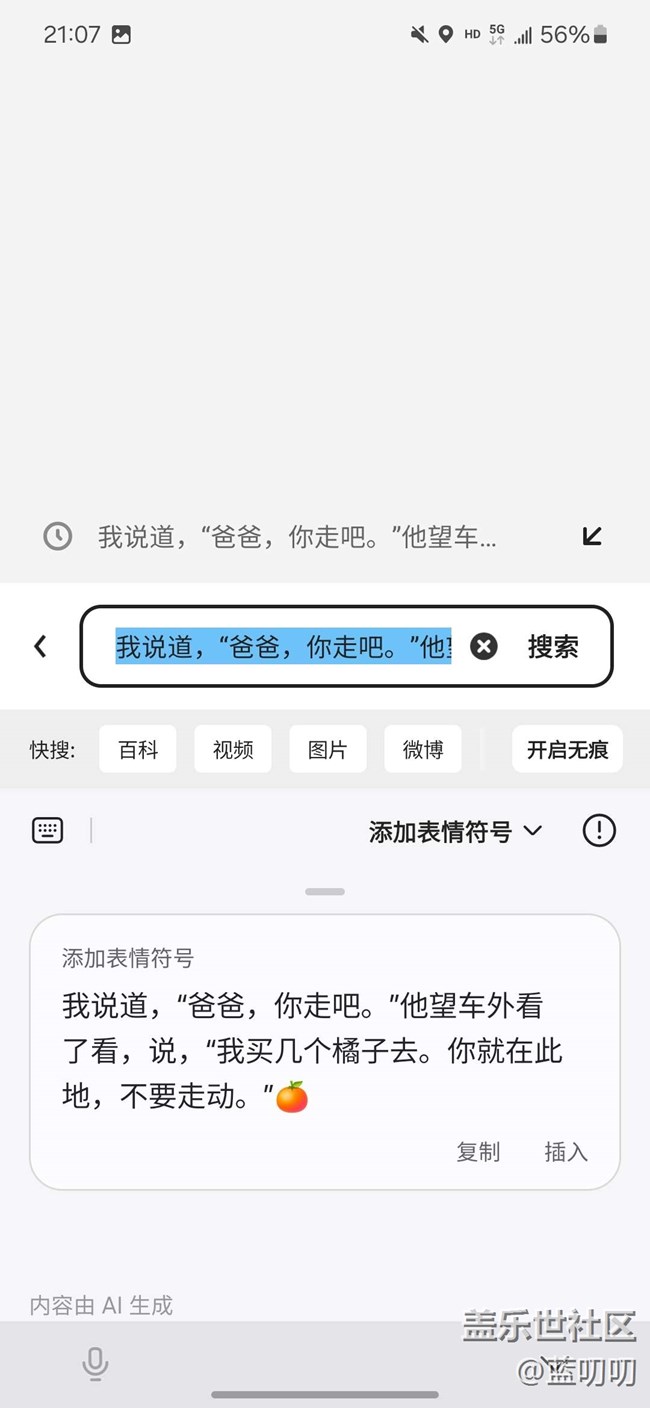Insert the generated text with 插入
The image size is (650, 1408).
click(566, 1152)
